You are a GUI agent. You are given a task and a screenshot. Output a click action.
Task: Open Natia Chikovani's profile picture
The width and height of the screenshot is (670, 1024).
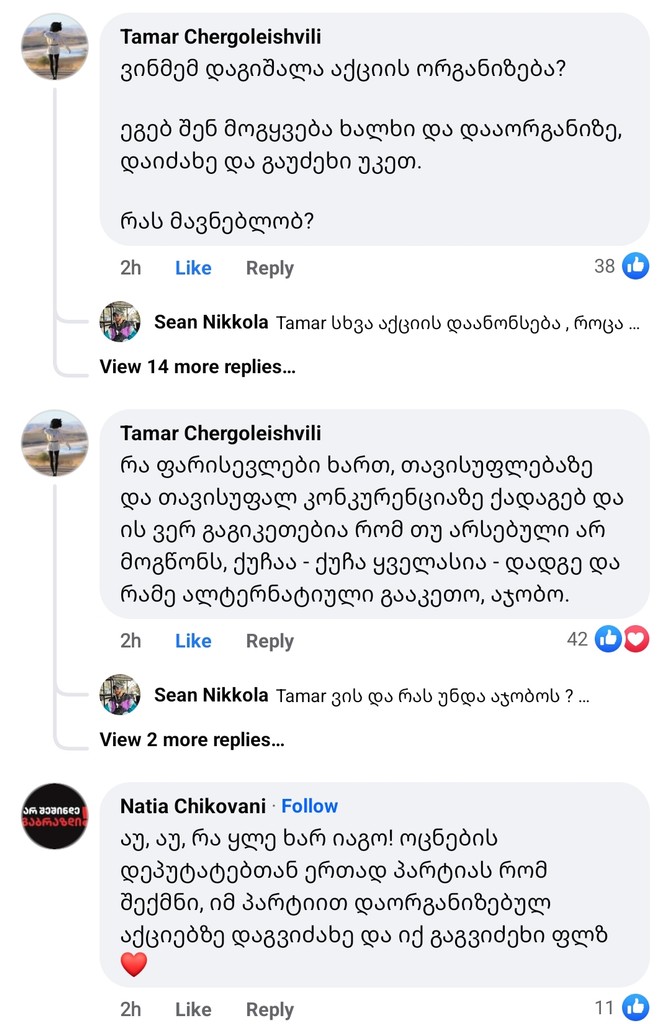point(55,817)
